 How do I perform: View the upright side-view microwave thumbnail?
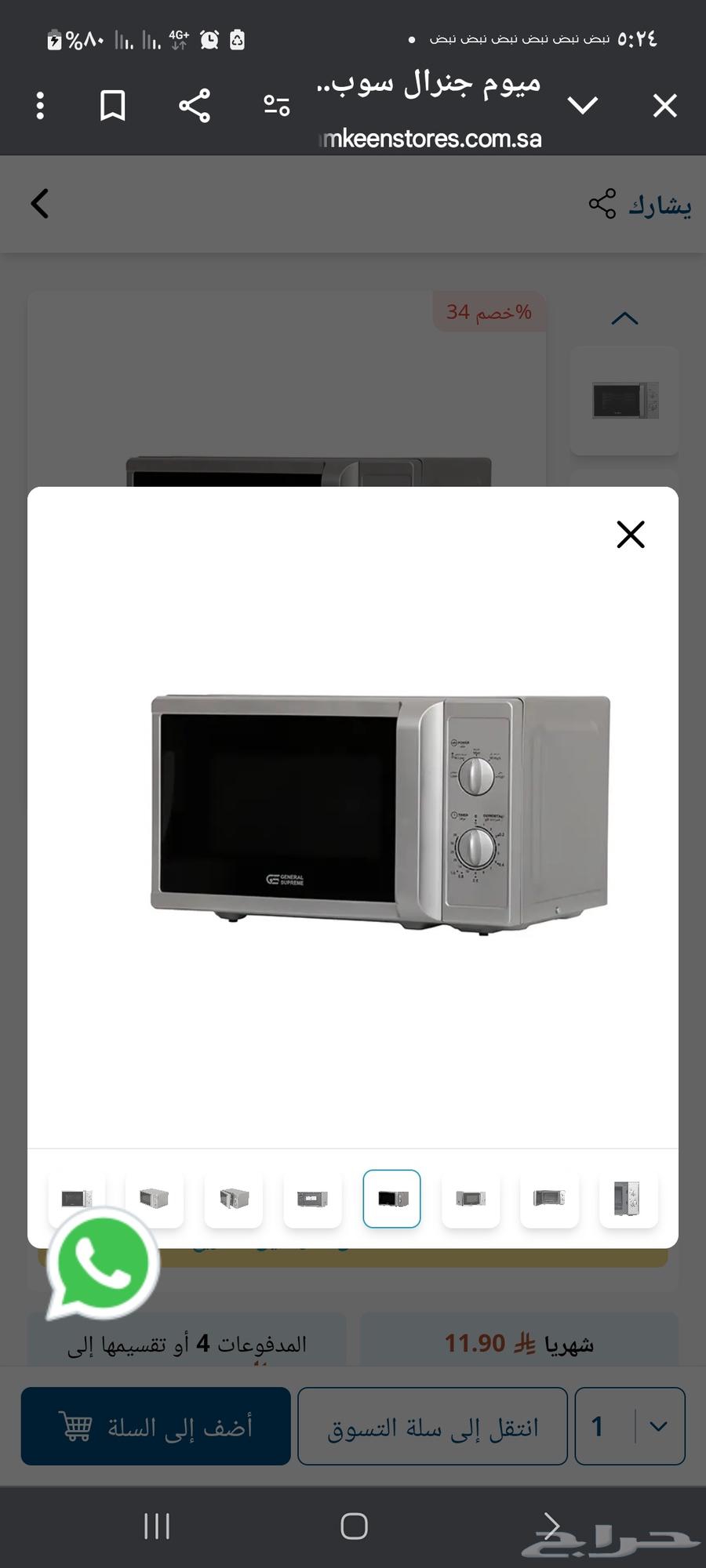click(628, 1199)
